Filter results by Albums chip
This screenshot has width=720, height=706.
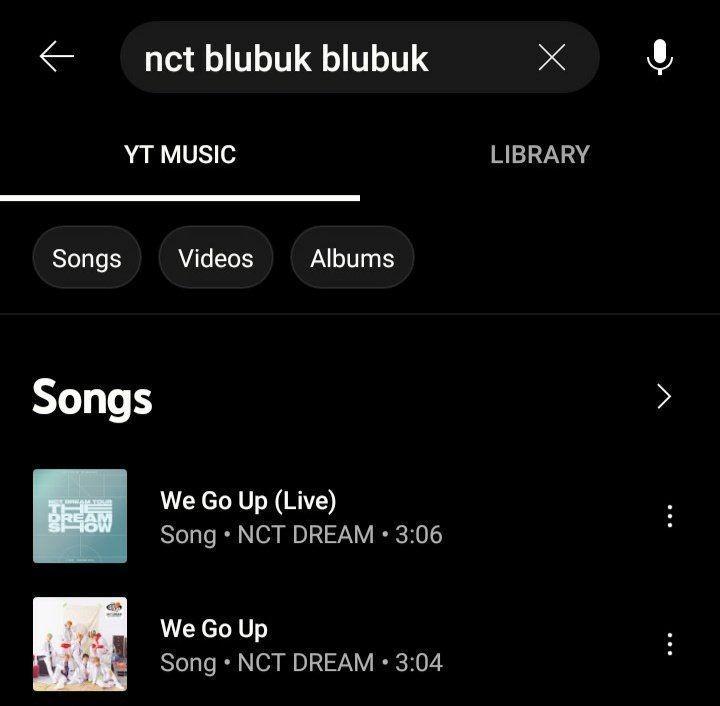(x=352, y=258)
